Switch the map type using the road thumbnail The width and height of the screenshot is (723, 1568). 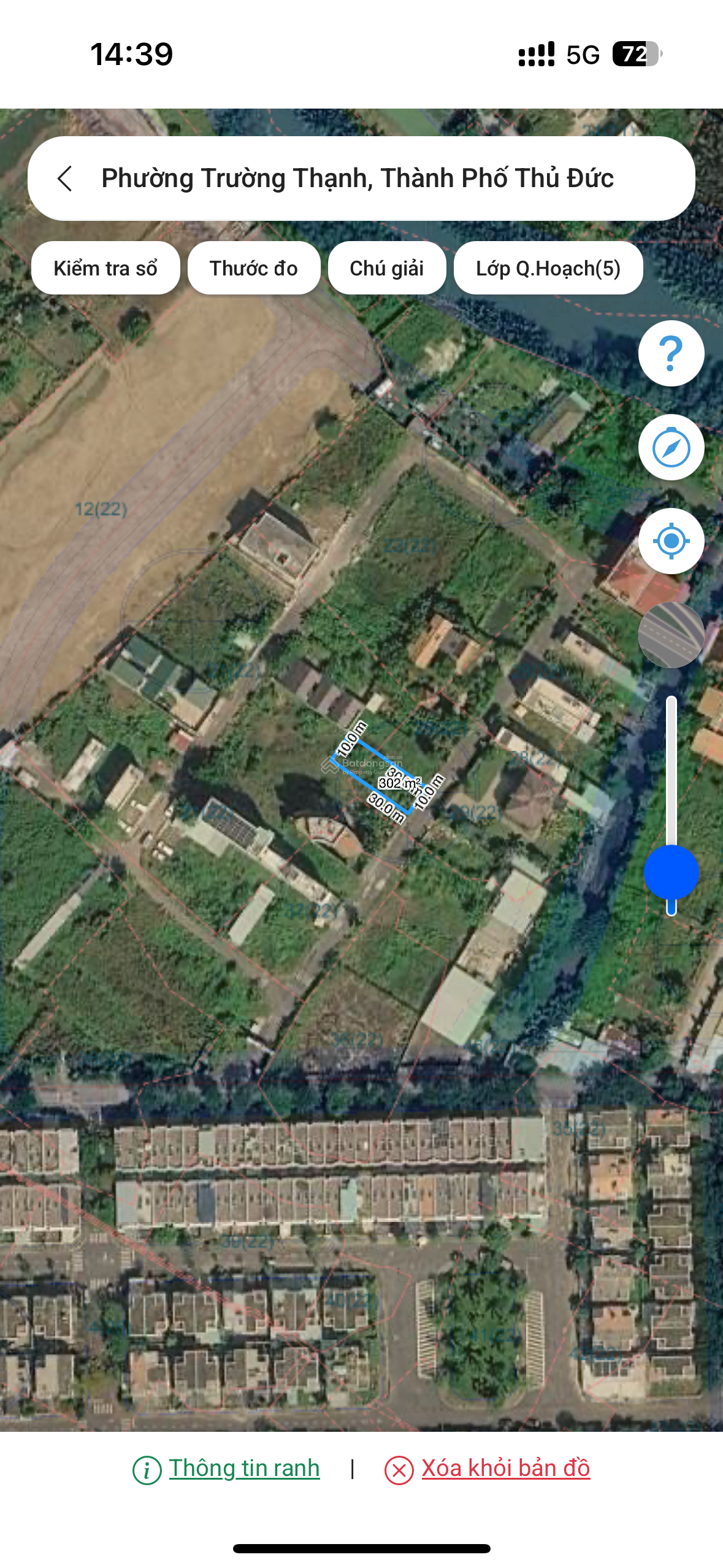pos(670,635)
